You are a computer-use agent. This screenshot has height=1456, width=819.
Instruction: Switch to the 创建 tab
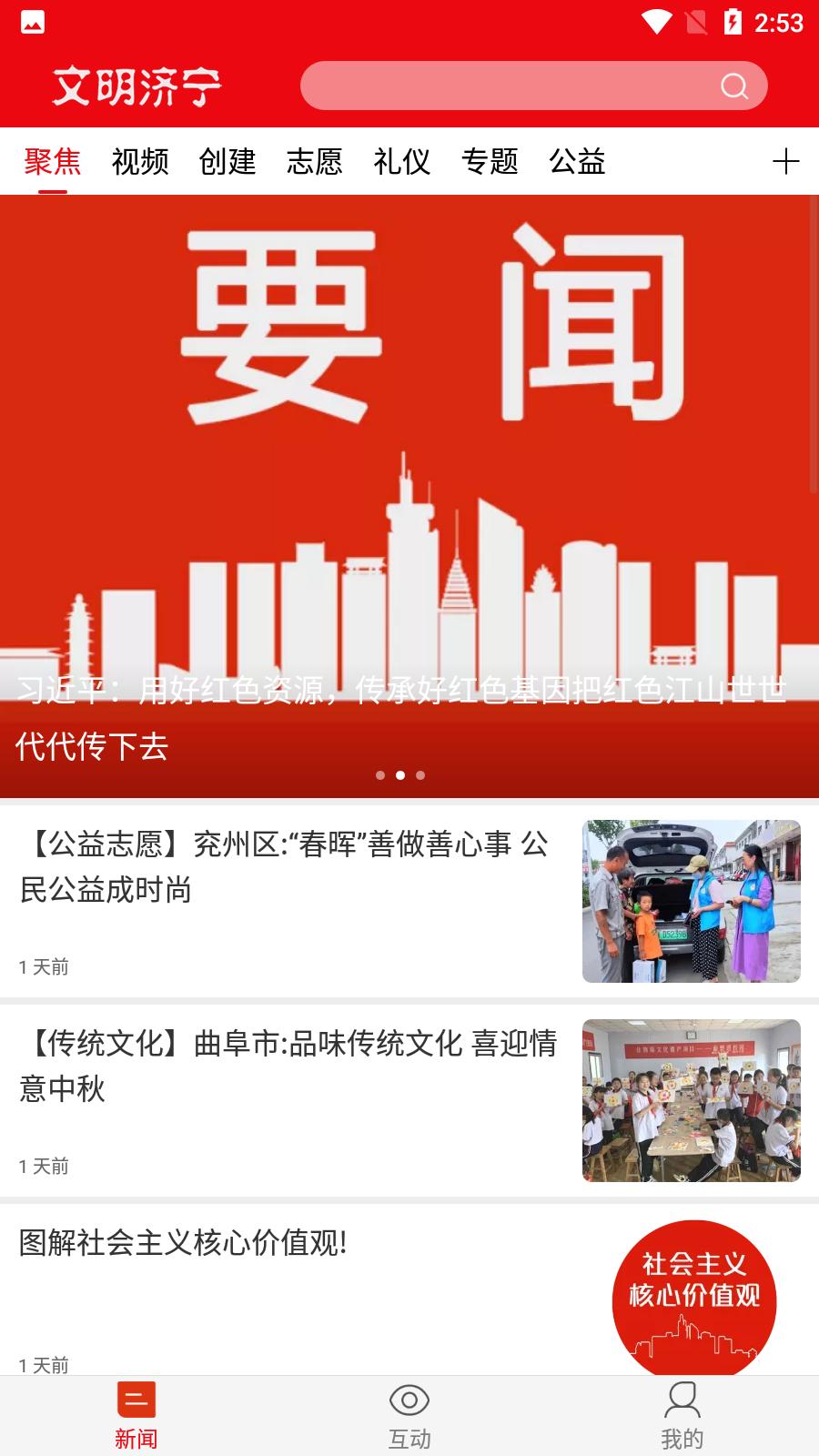[227, 162]
